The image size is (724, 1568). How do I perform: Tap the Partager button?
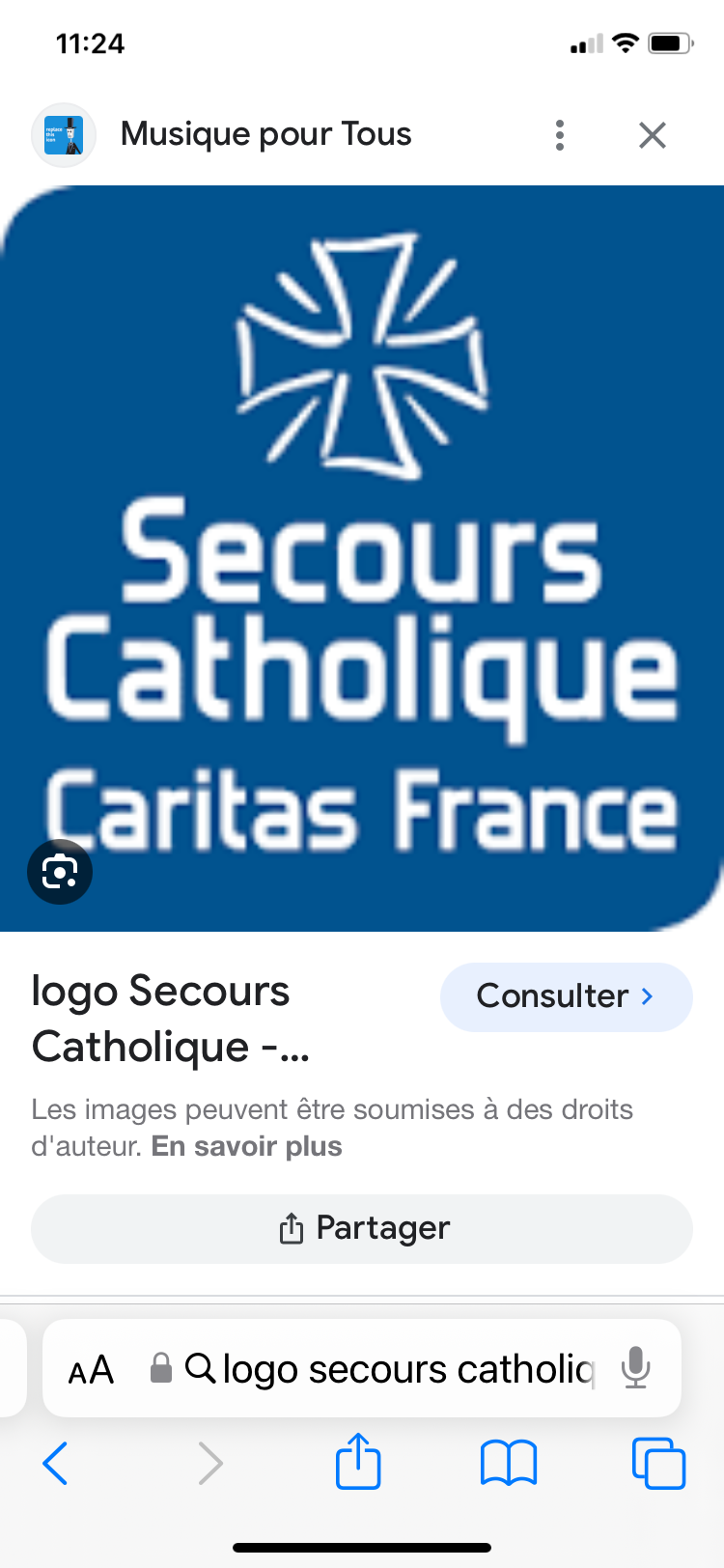click(x=362, y=1228)
